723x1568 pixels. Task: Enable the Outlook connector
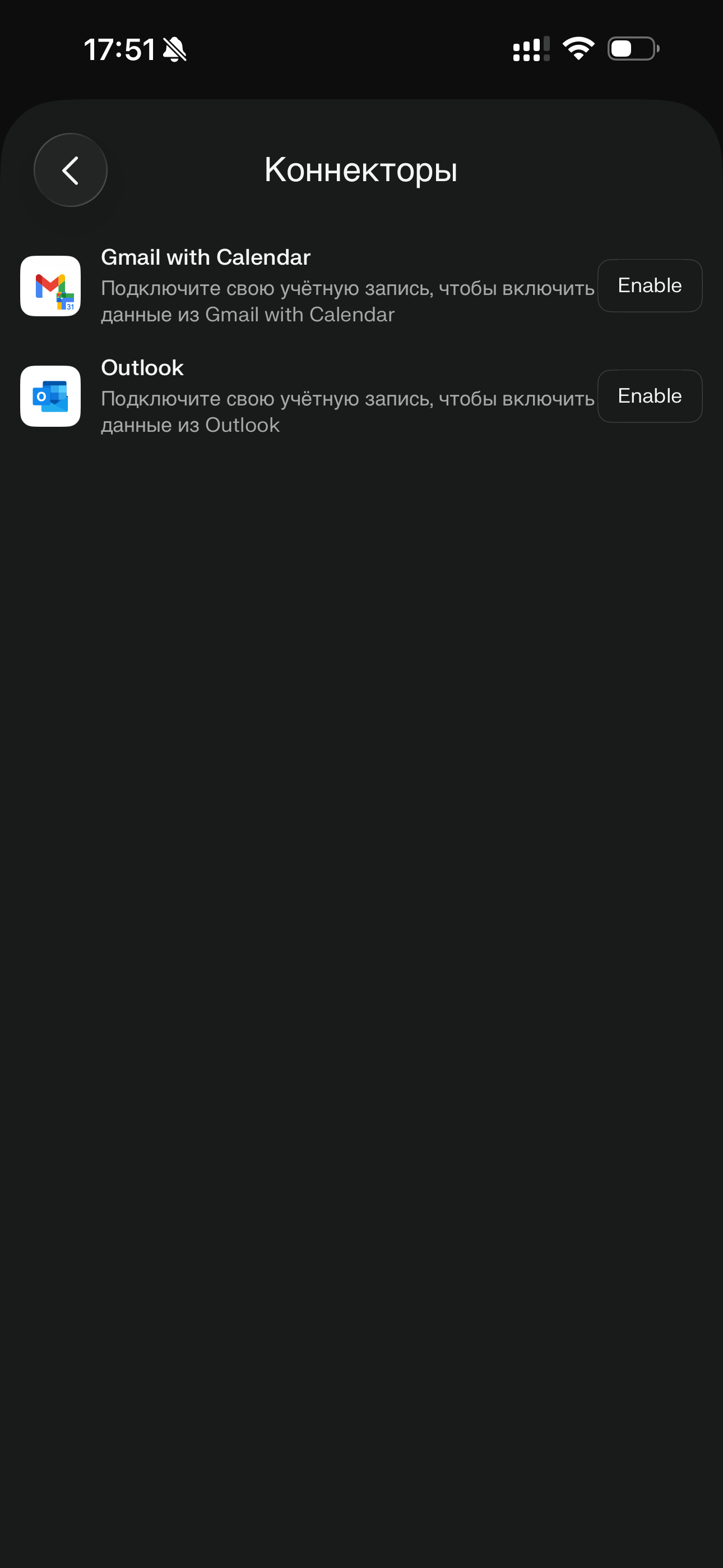tap(650, 396)
